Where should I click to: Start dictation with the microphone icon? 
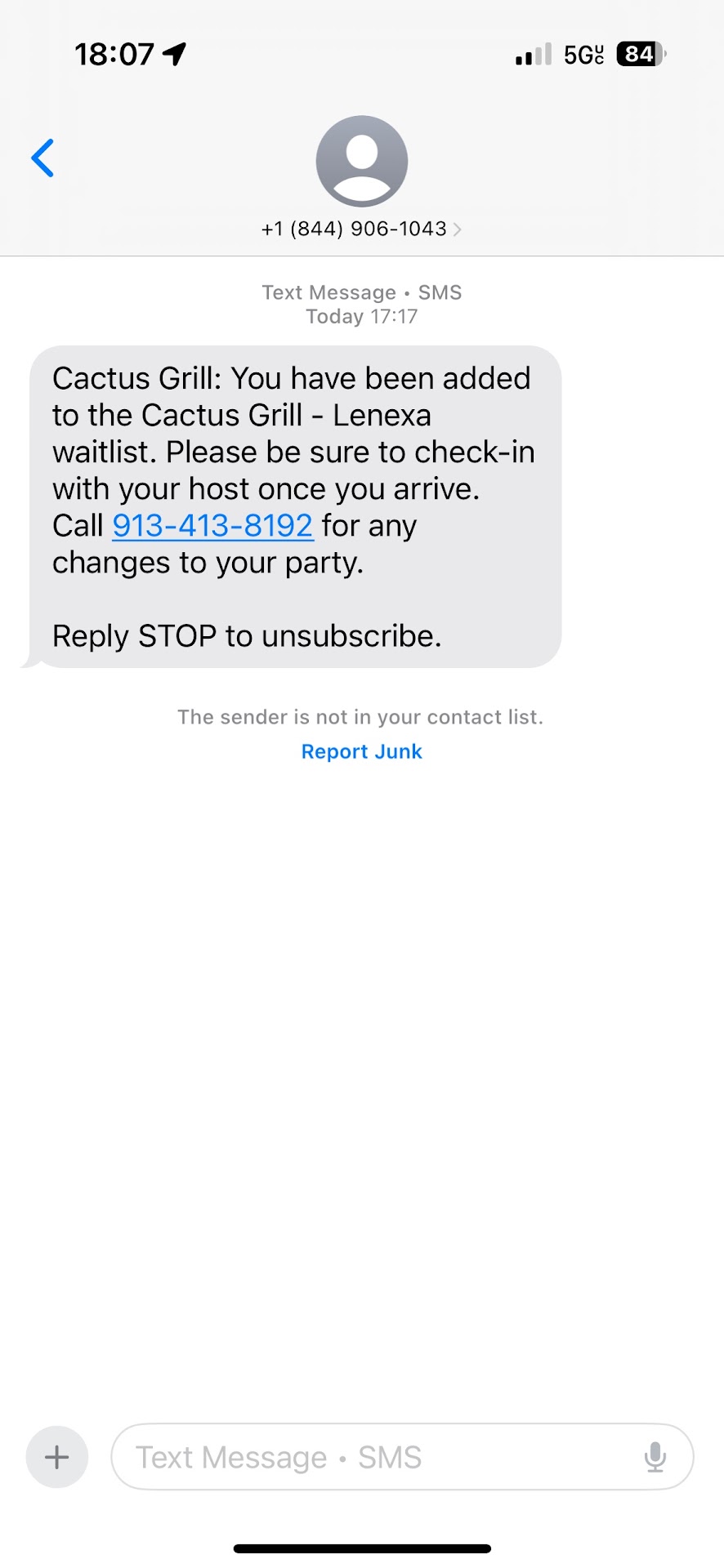tap(655, 1457)
